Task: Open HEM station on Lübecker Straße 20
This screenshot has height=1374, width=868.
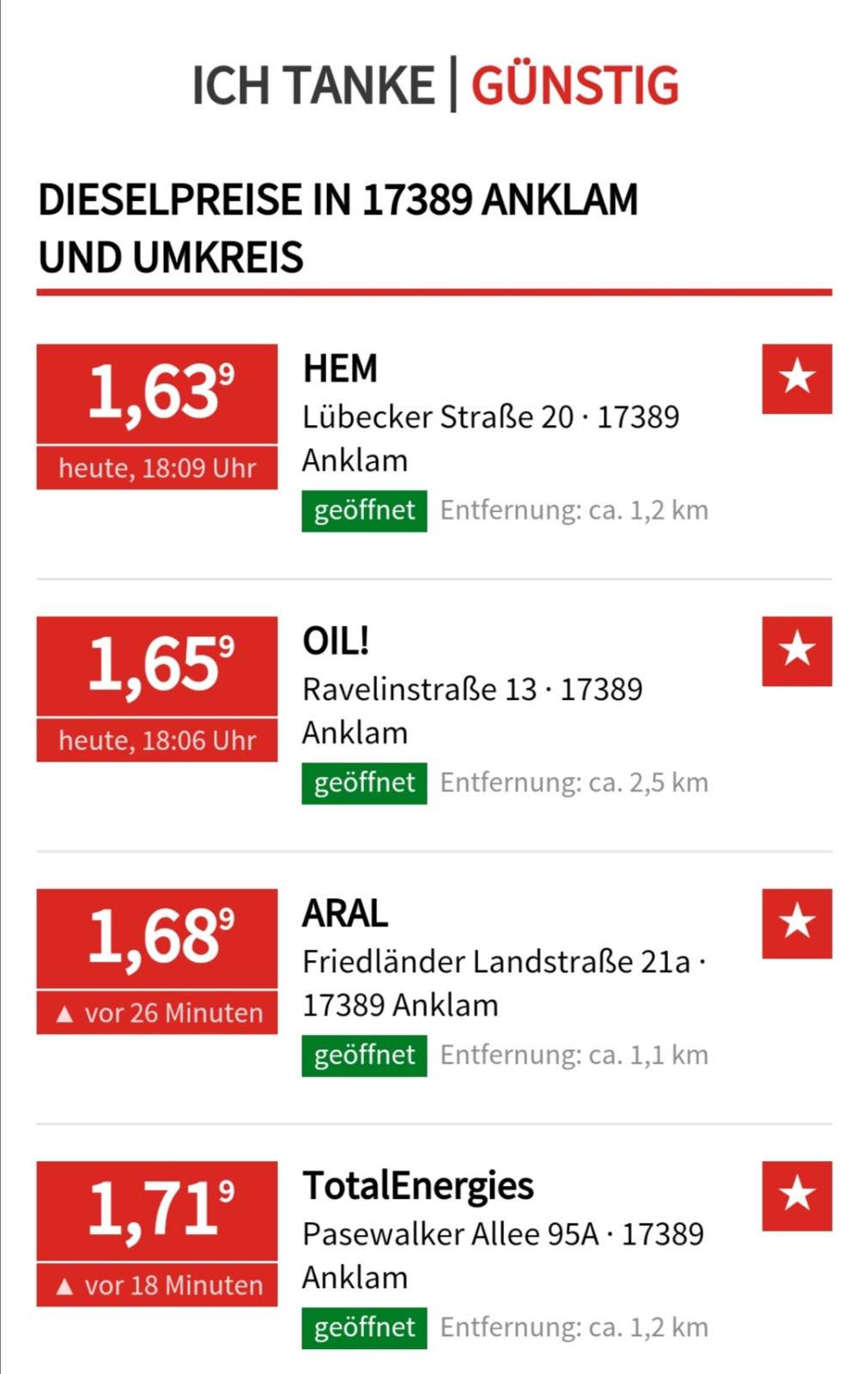Action: pyautogui.click(x=340, y=369)
